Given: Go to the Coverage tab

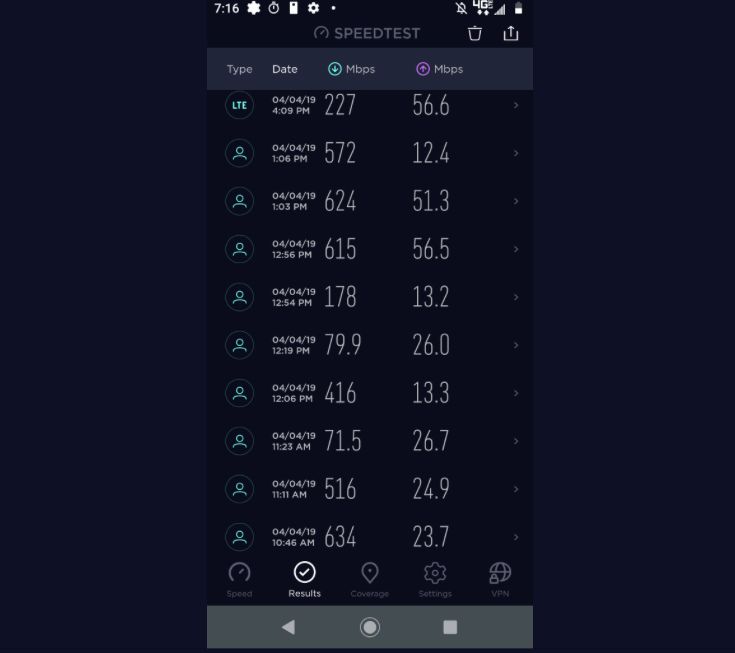Looking at the screenshot, I should tap(369, 579).
